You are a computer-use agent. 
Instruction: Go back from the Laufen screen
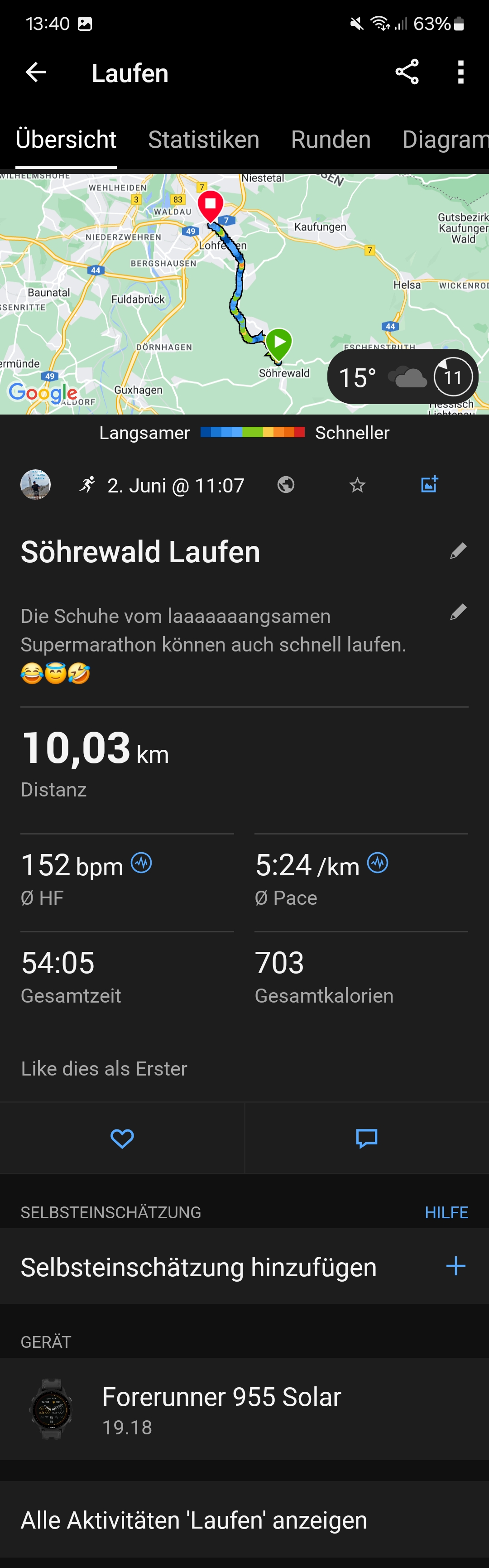pos(36,72)
